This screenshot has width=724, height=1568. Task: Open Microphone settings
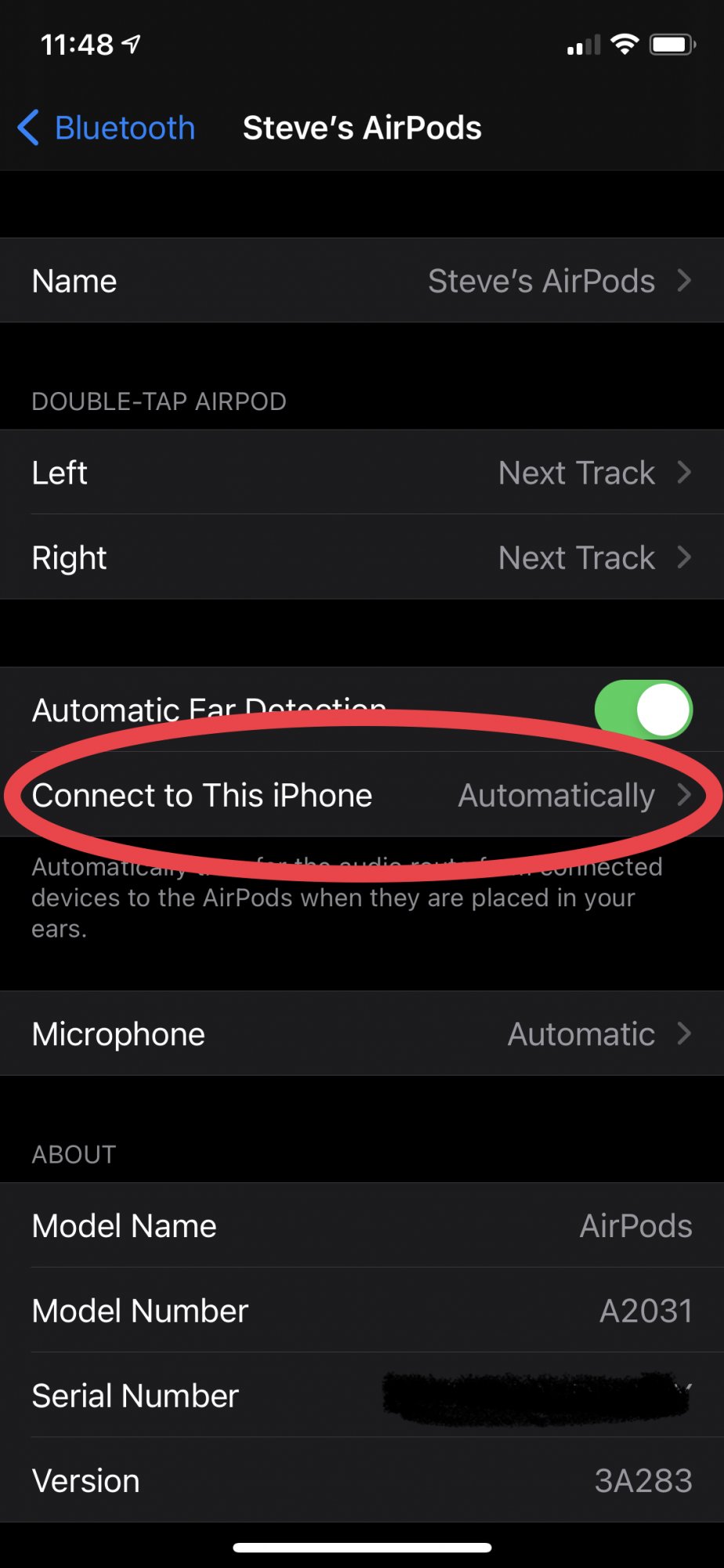362,1033
